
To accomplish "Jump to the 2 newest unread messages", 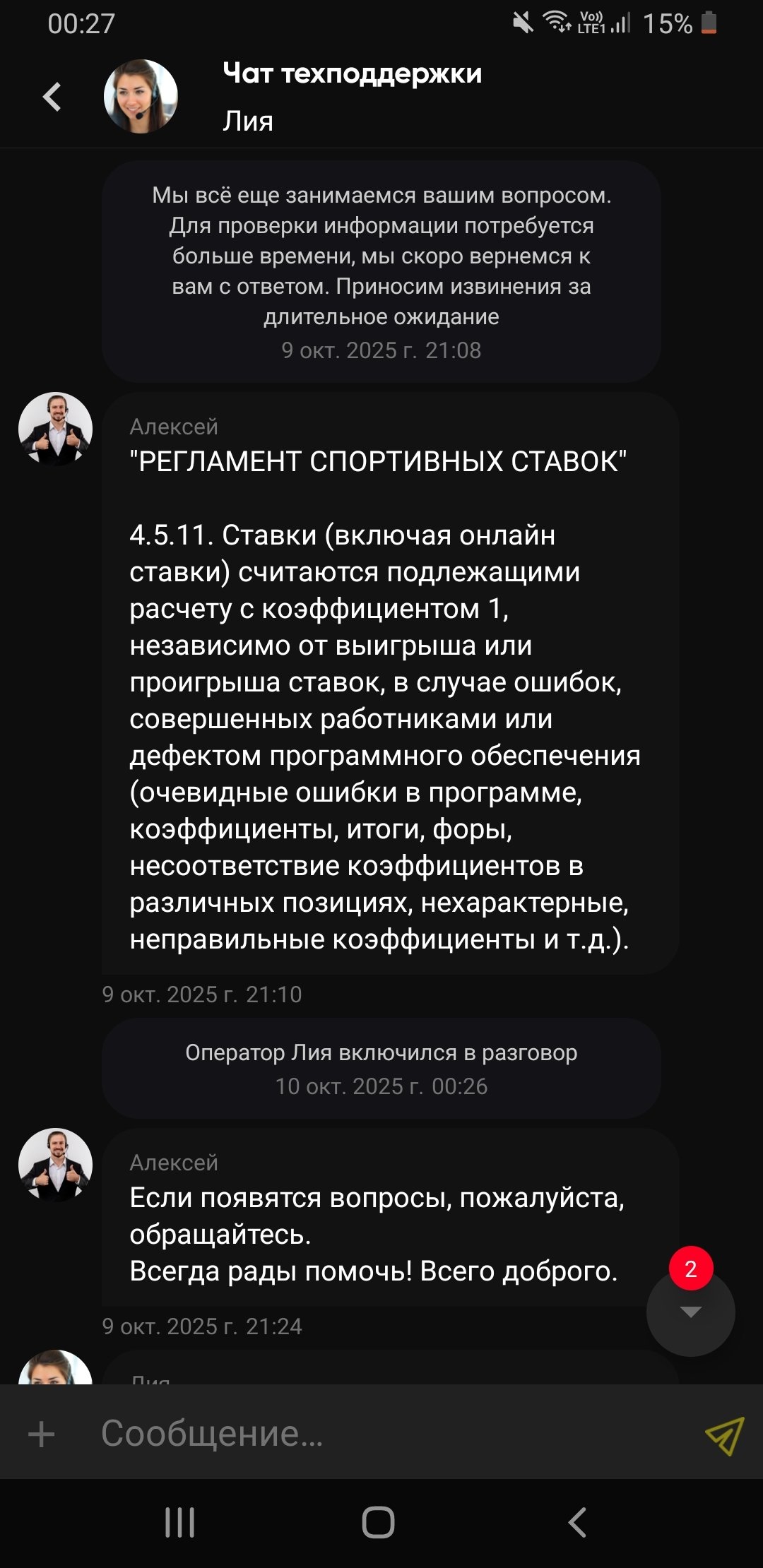I will [x=690, y=1312].
